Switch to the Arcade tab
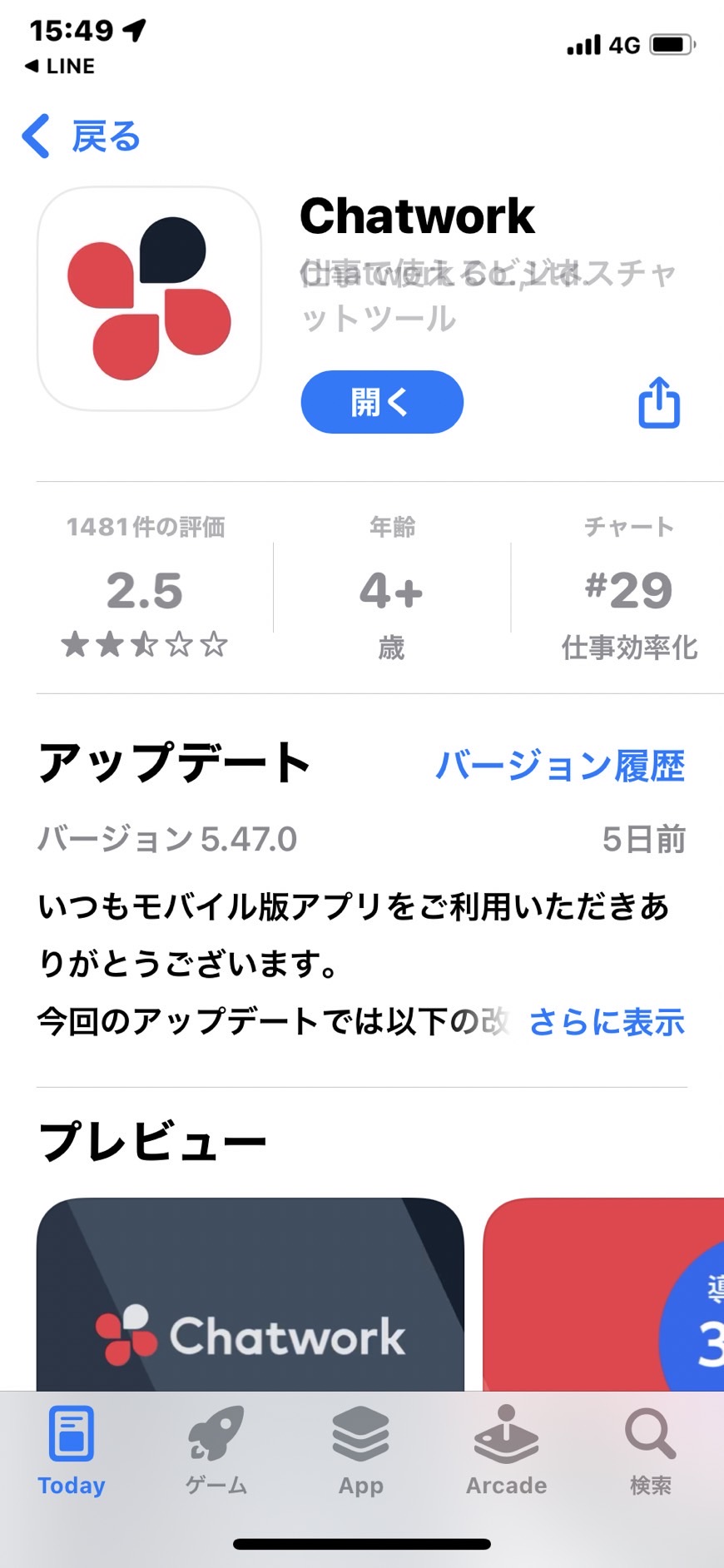The image size is (724, 1568). coord(506,1451)
